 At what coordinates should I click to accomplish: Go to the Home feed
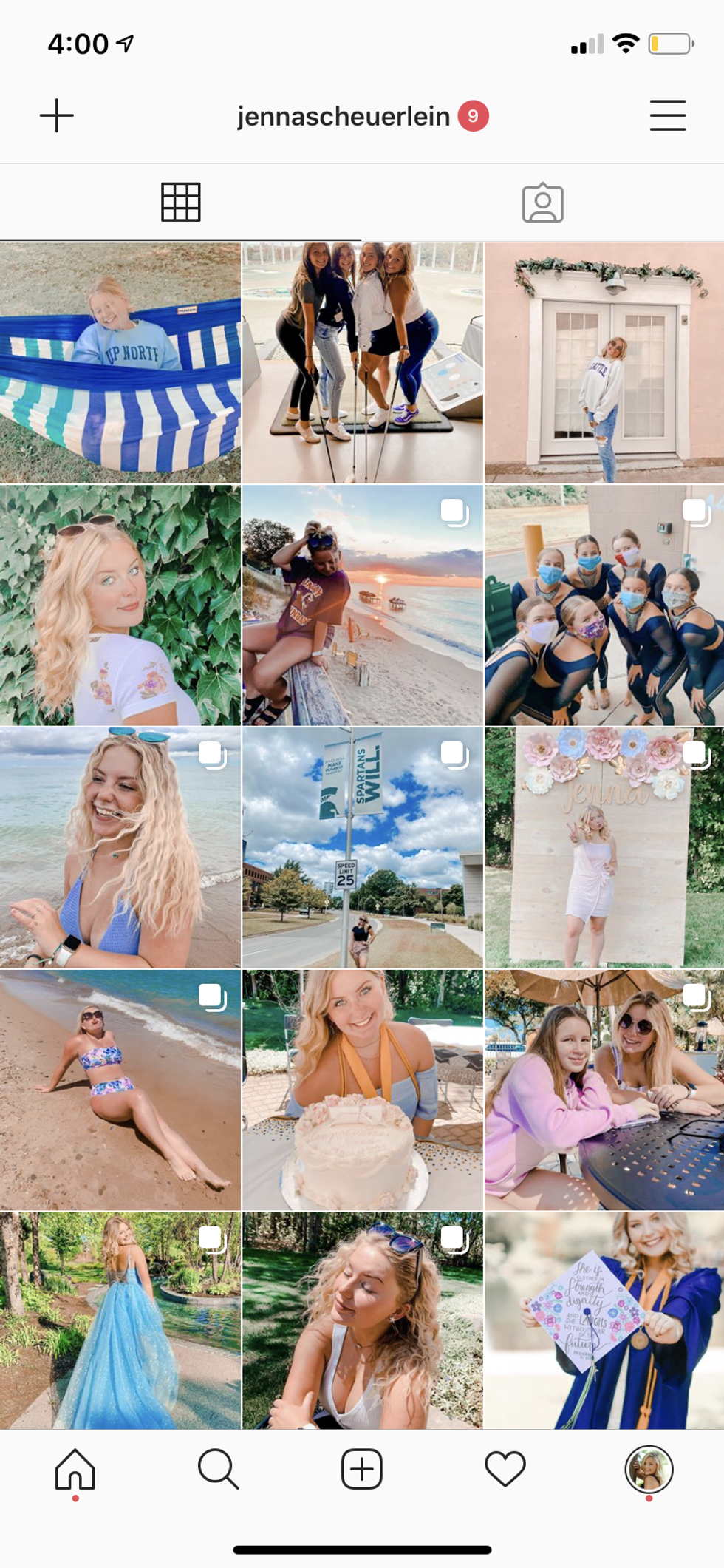click(x=75, y=1468)
